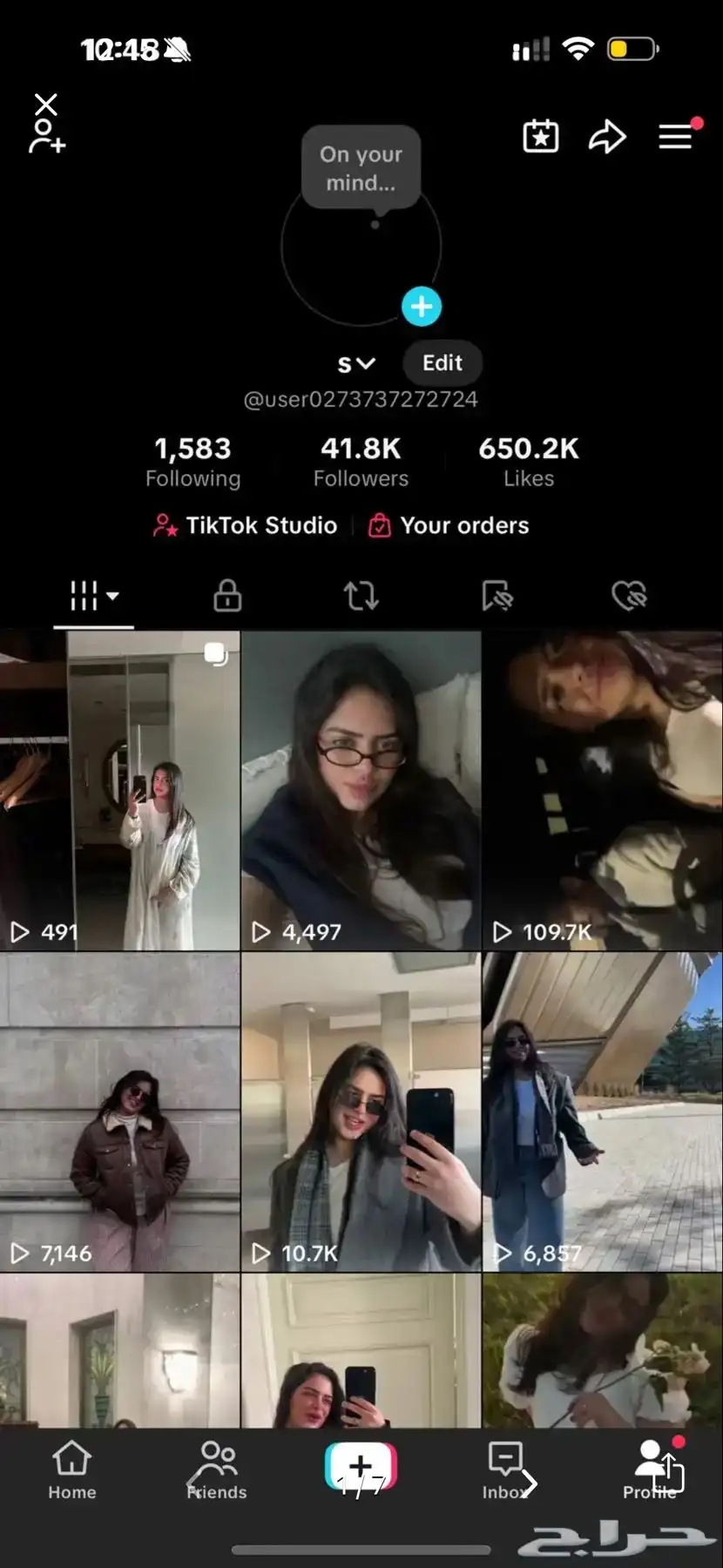The image size is (723, 1568).
Task: Tap the On your mind note bubble
Action: (361, 168)
